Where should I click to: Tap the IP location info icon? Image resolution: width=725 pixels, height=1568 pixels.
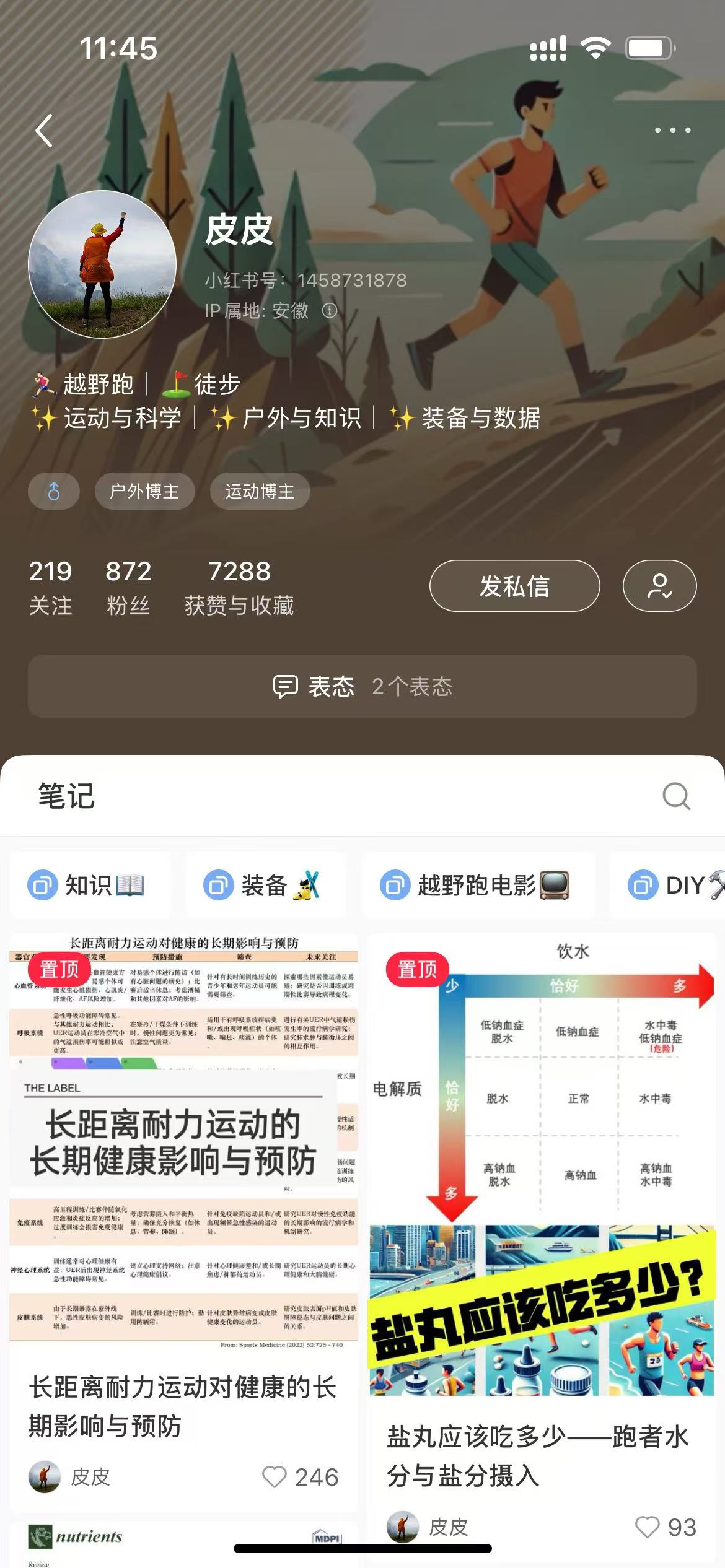(x=330, y=310)
